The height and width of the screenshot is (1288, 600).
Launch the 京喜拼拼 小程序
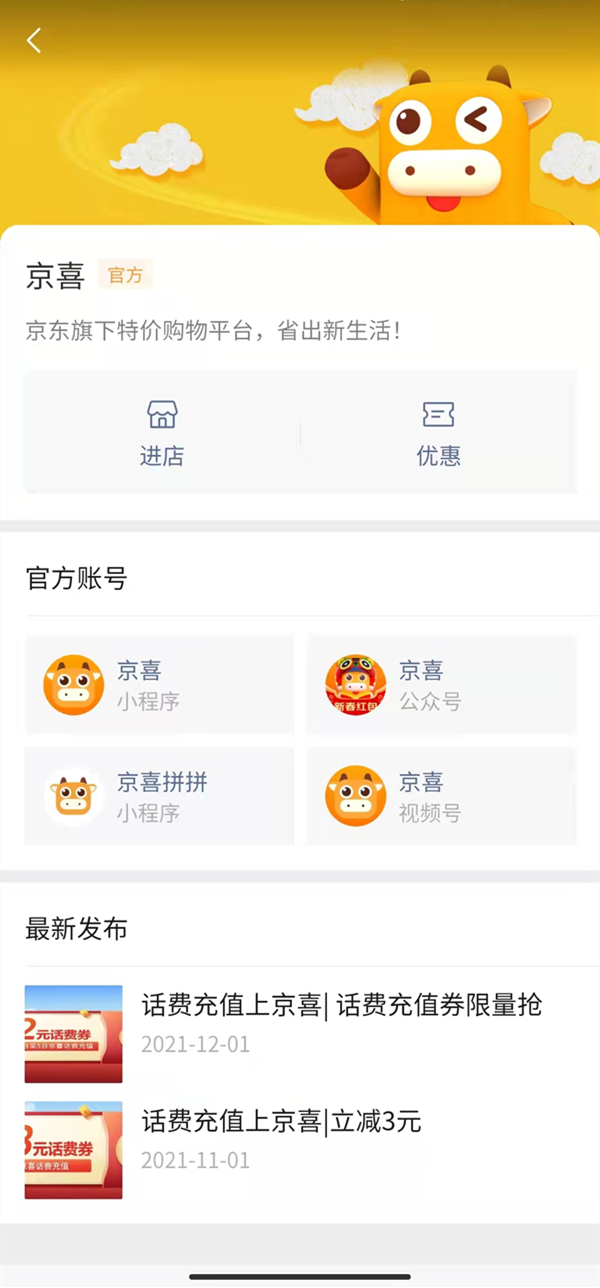[160, 797]
